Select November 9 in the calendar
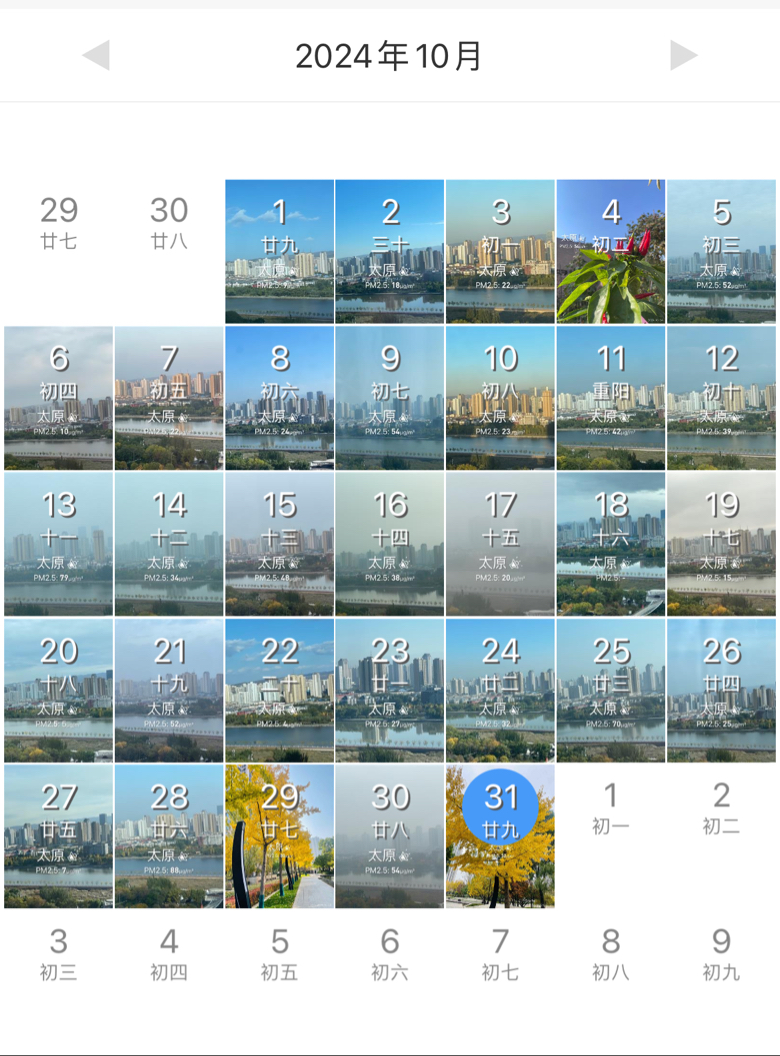This screenshot has height=1056, width=780. (x=721, y=954)
